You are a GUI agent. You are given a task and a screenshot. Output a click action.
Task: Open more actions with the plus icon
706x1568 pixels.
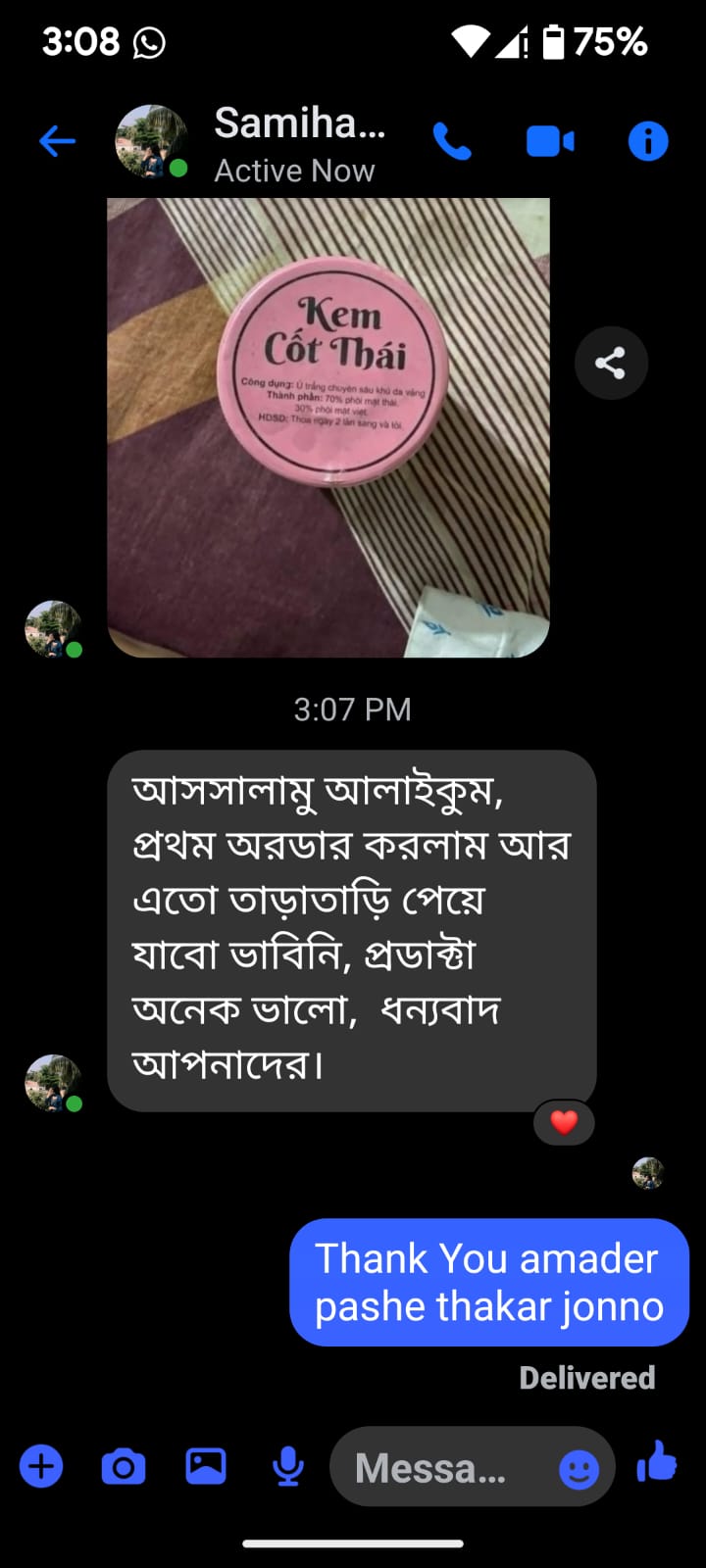(x=41, y=1467)
